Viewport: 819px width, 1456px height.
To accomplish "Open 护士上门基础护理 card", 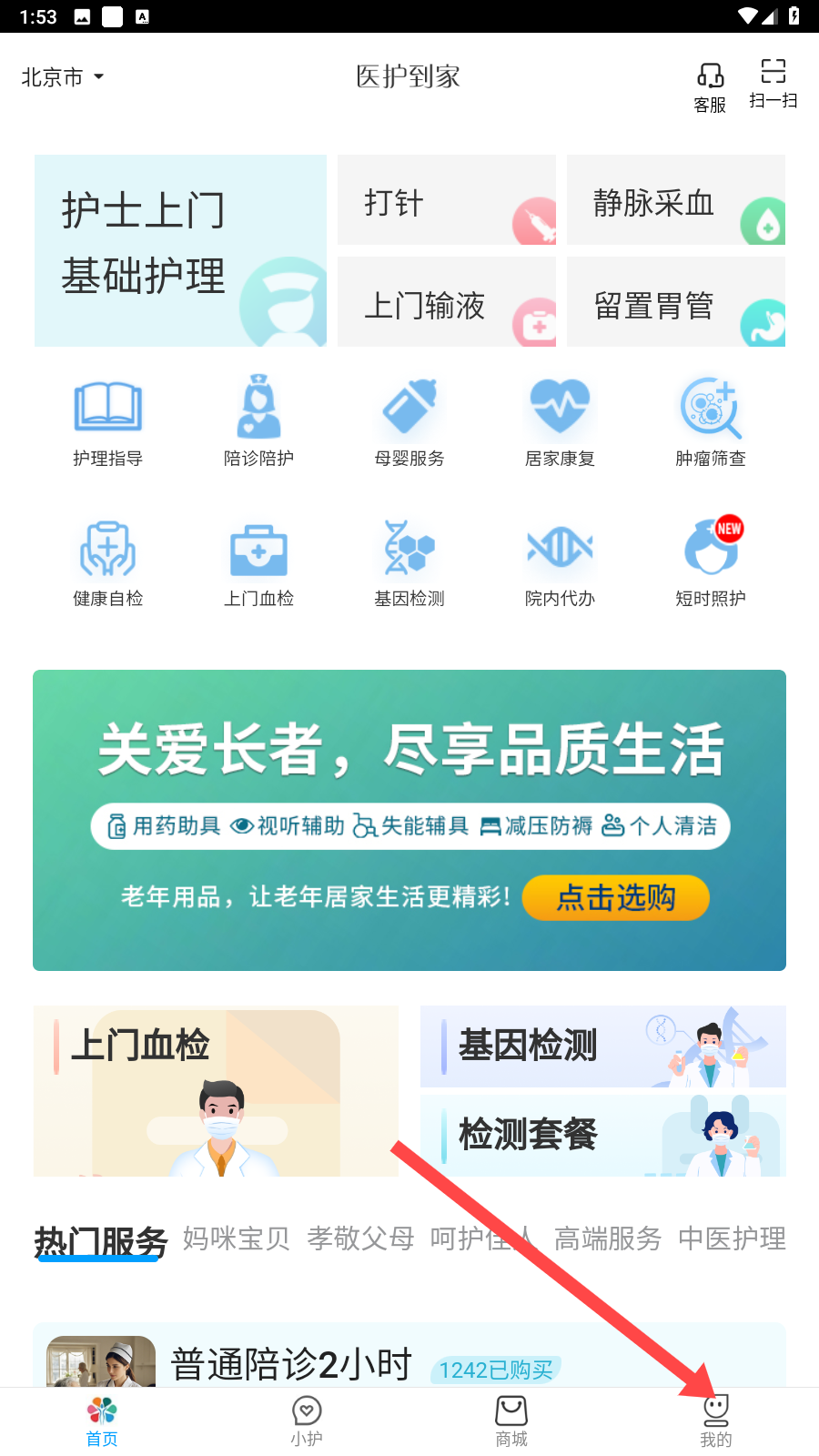I will tap(180, 250).
